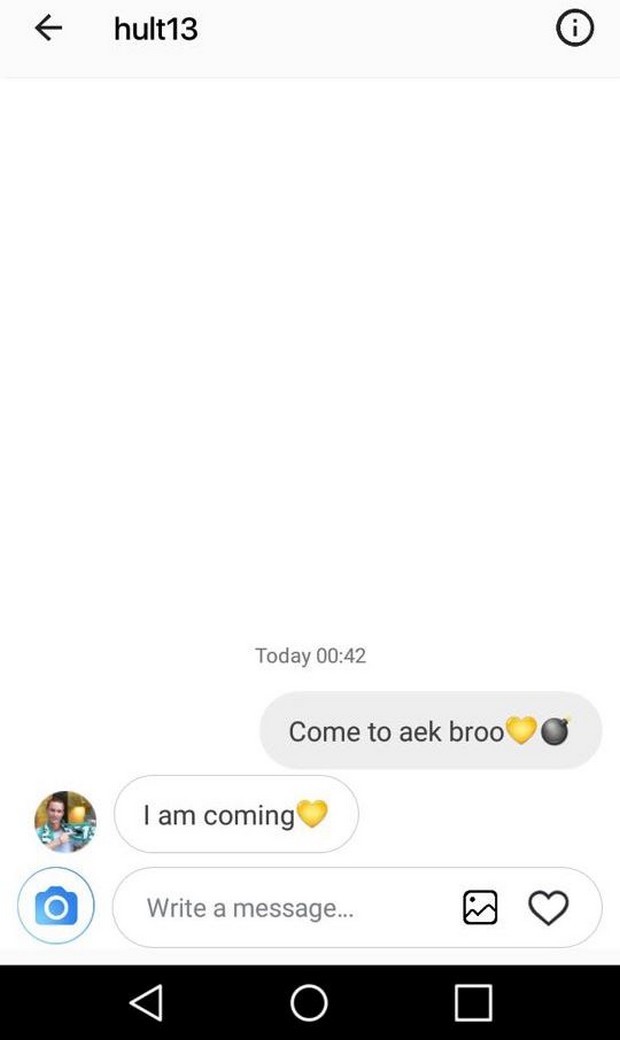620x1040 pixels.
Task: Open hult13's profile from the header
Action: click(156, 29)
